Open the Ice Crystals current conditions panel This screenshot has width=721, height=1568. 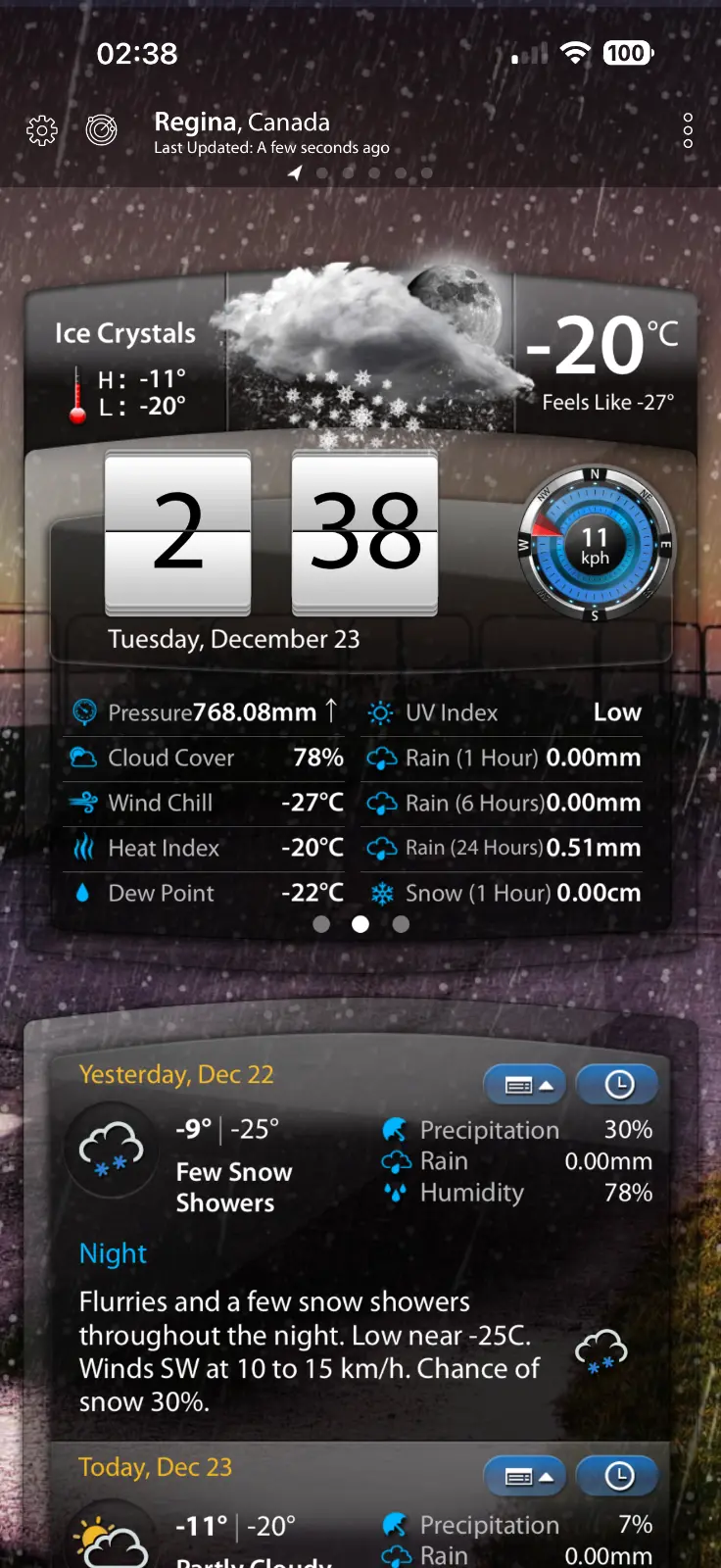click(x=125, y=367)
